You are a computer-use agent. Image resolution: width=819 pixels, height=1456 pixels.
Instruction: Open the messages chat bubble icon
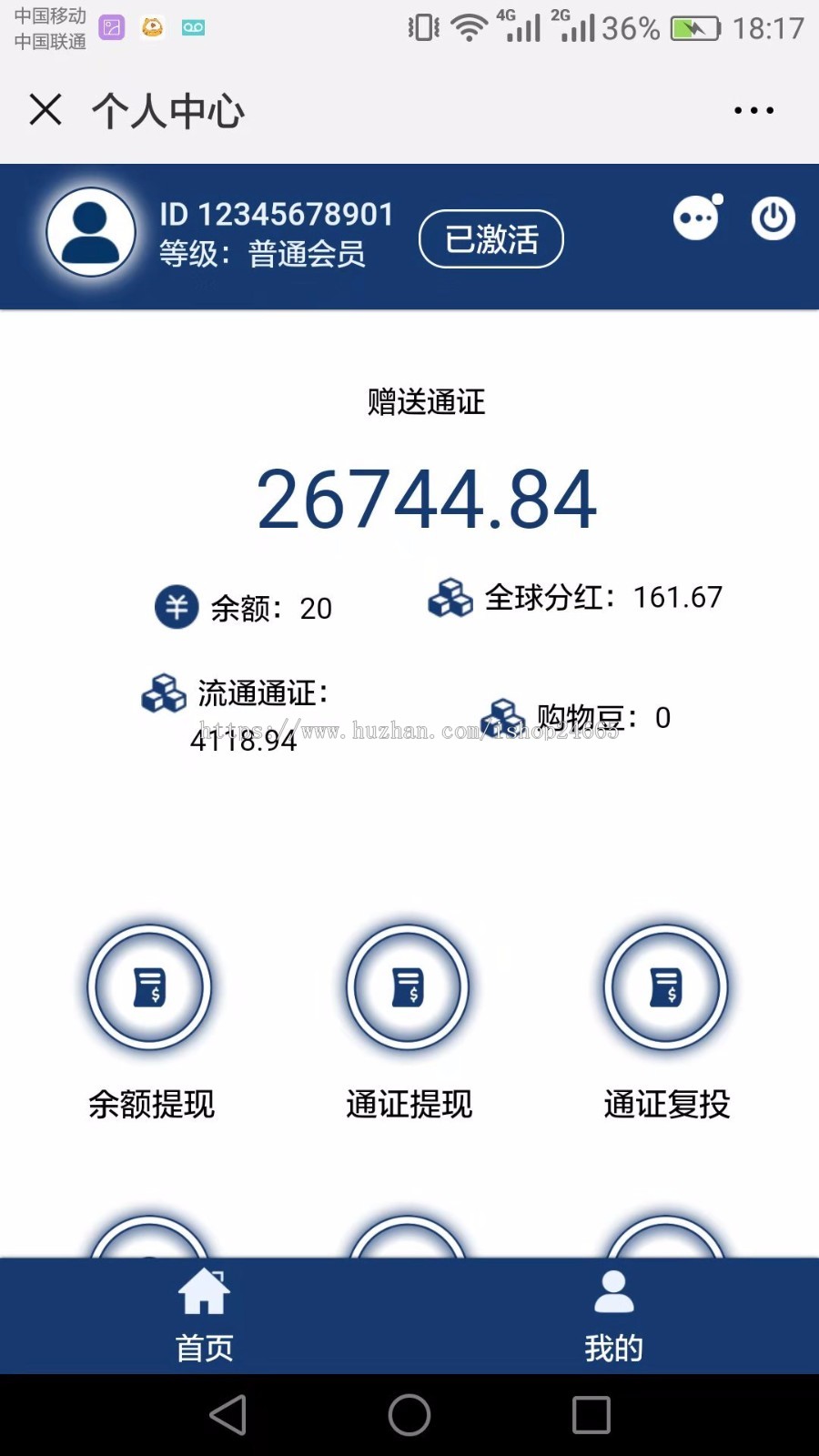[697, 218]
